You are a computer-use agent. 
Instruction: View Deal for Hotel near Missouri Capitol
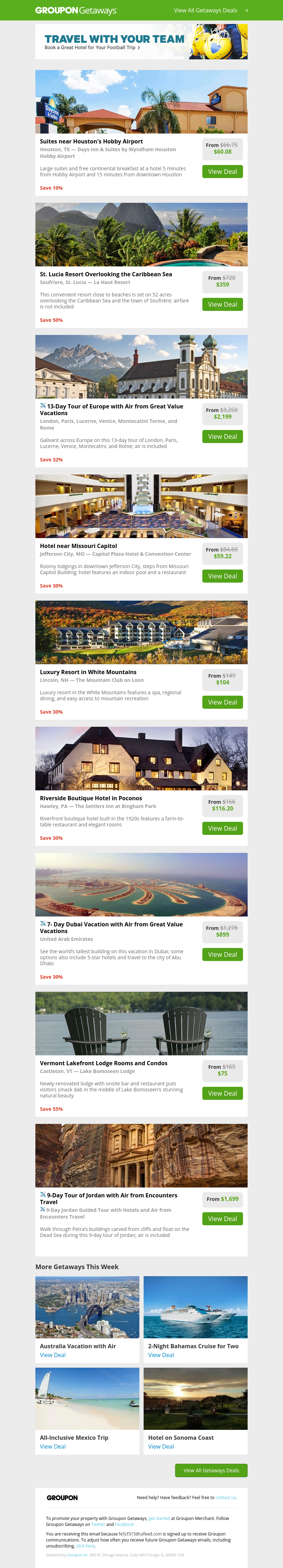coord(222,576)
